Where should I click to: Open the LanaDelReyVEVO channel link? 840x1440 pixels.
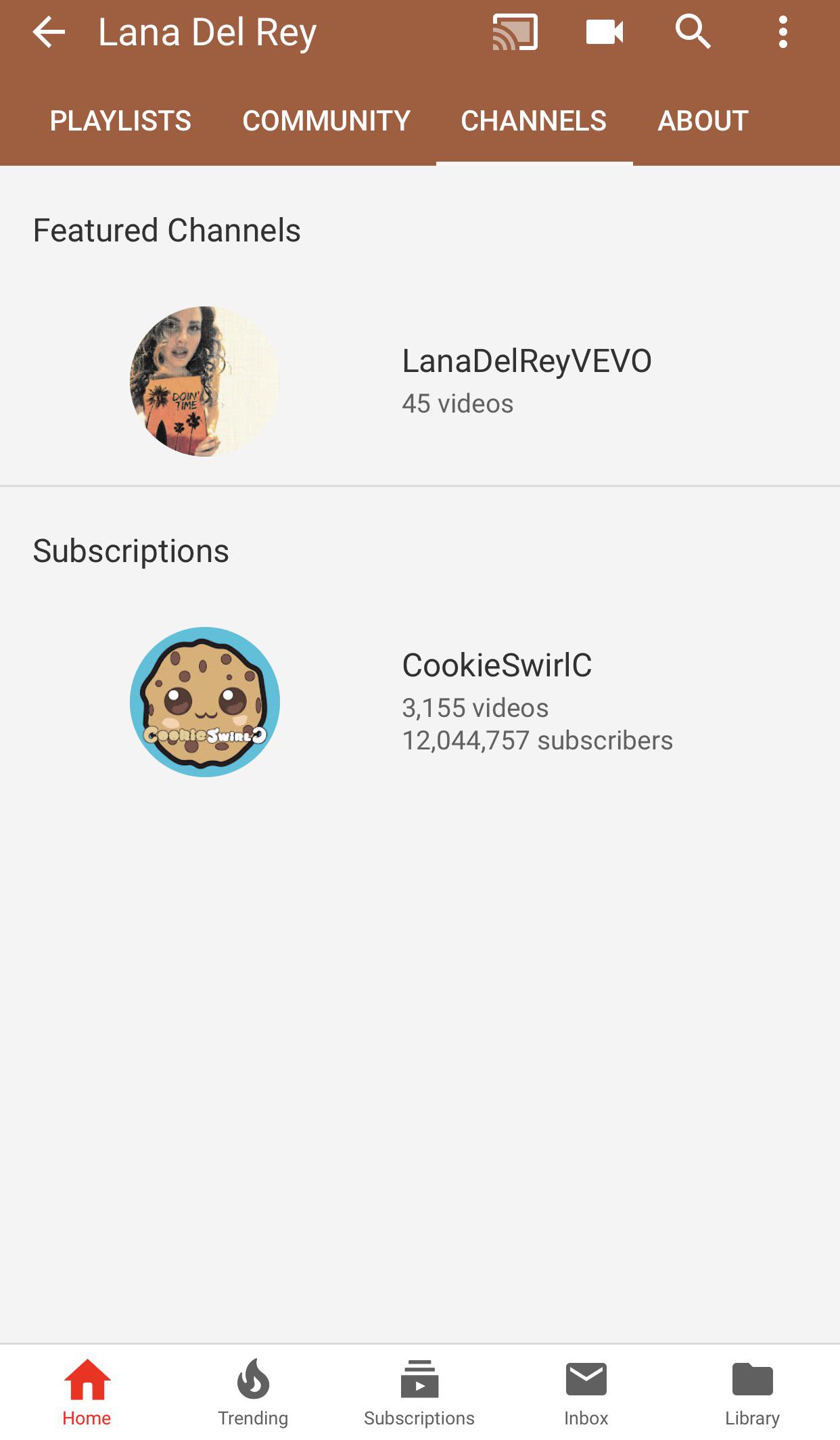coord(527,362)
